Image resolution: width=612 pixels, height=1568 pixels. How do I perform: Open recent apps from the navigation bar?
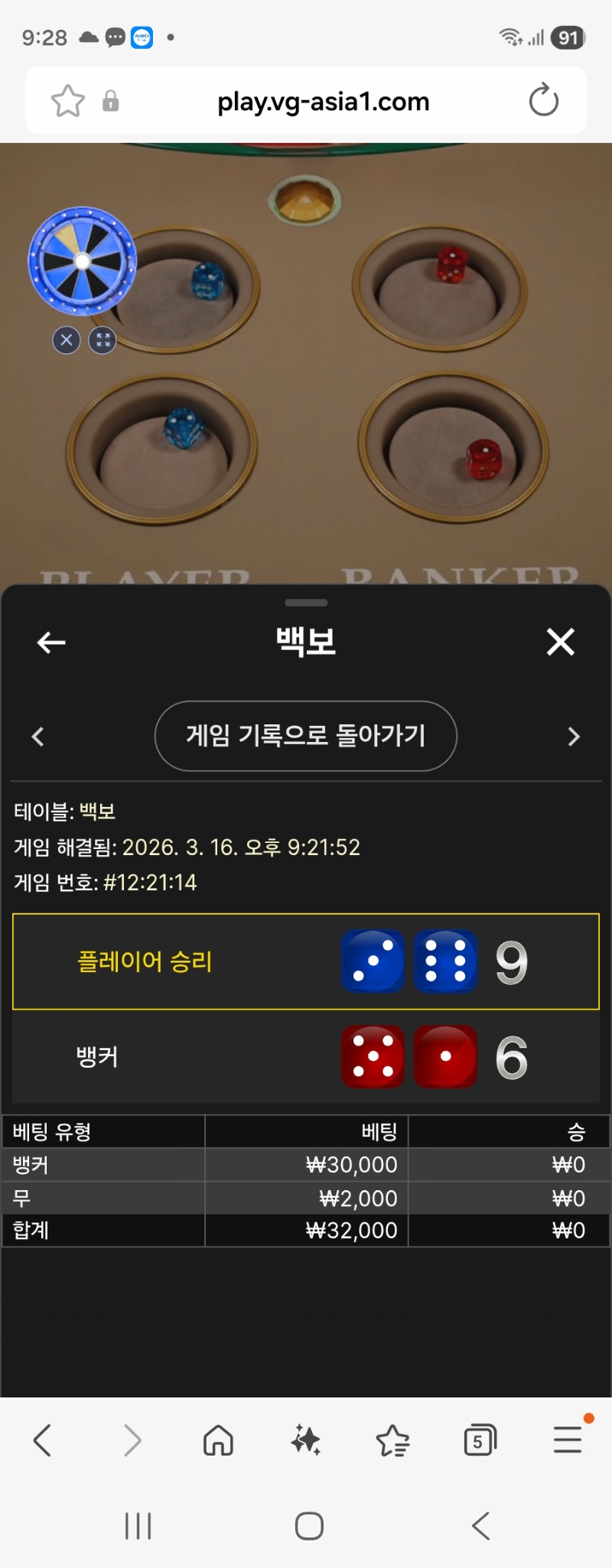pos(138,1526)
